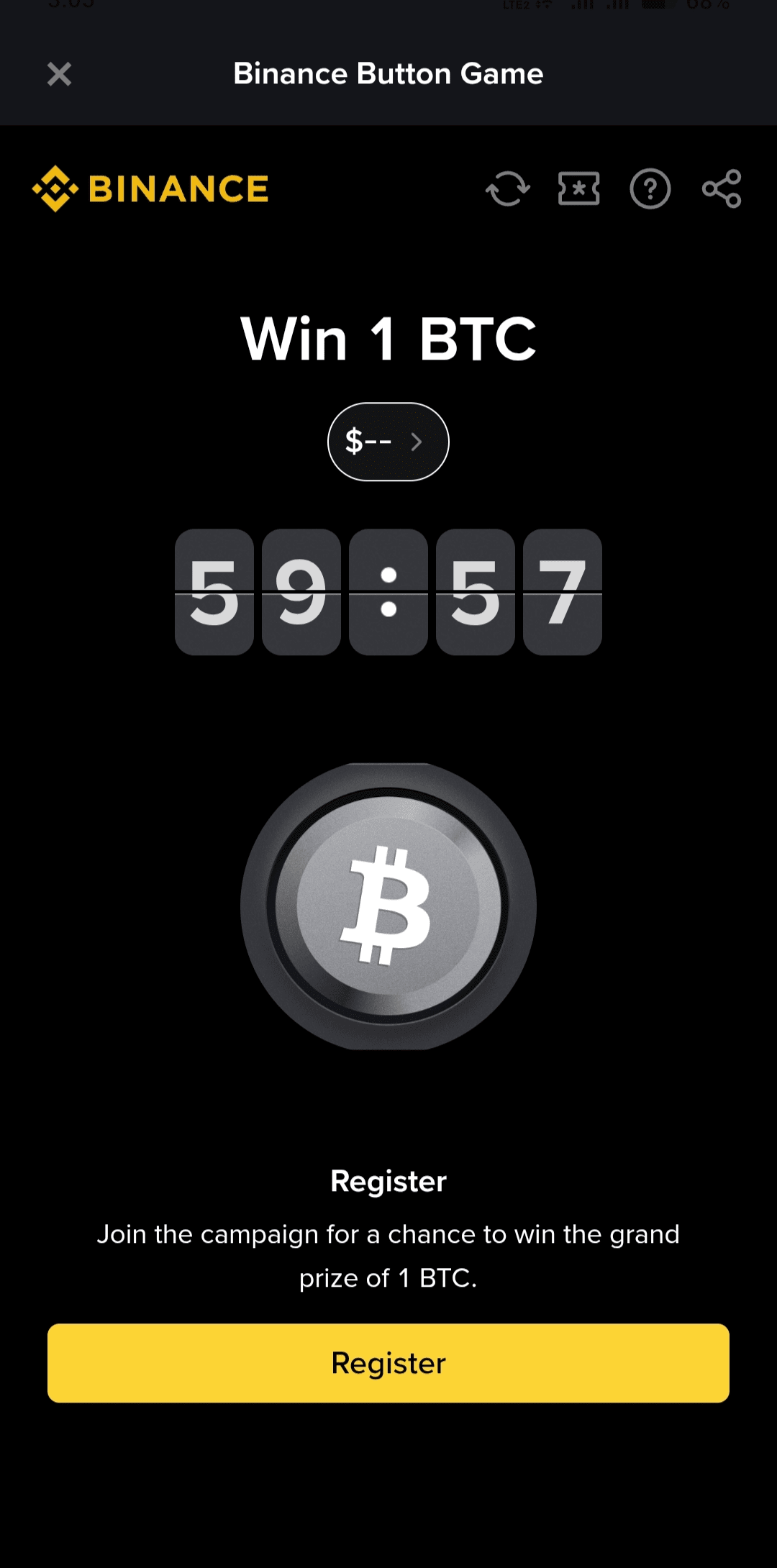Open the $-- prize value chip
Viewport: 777px width, 1568px height.
point(388,442)
